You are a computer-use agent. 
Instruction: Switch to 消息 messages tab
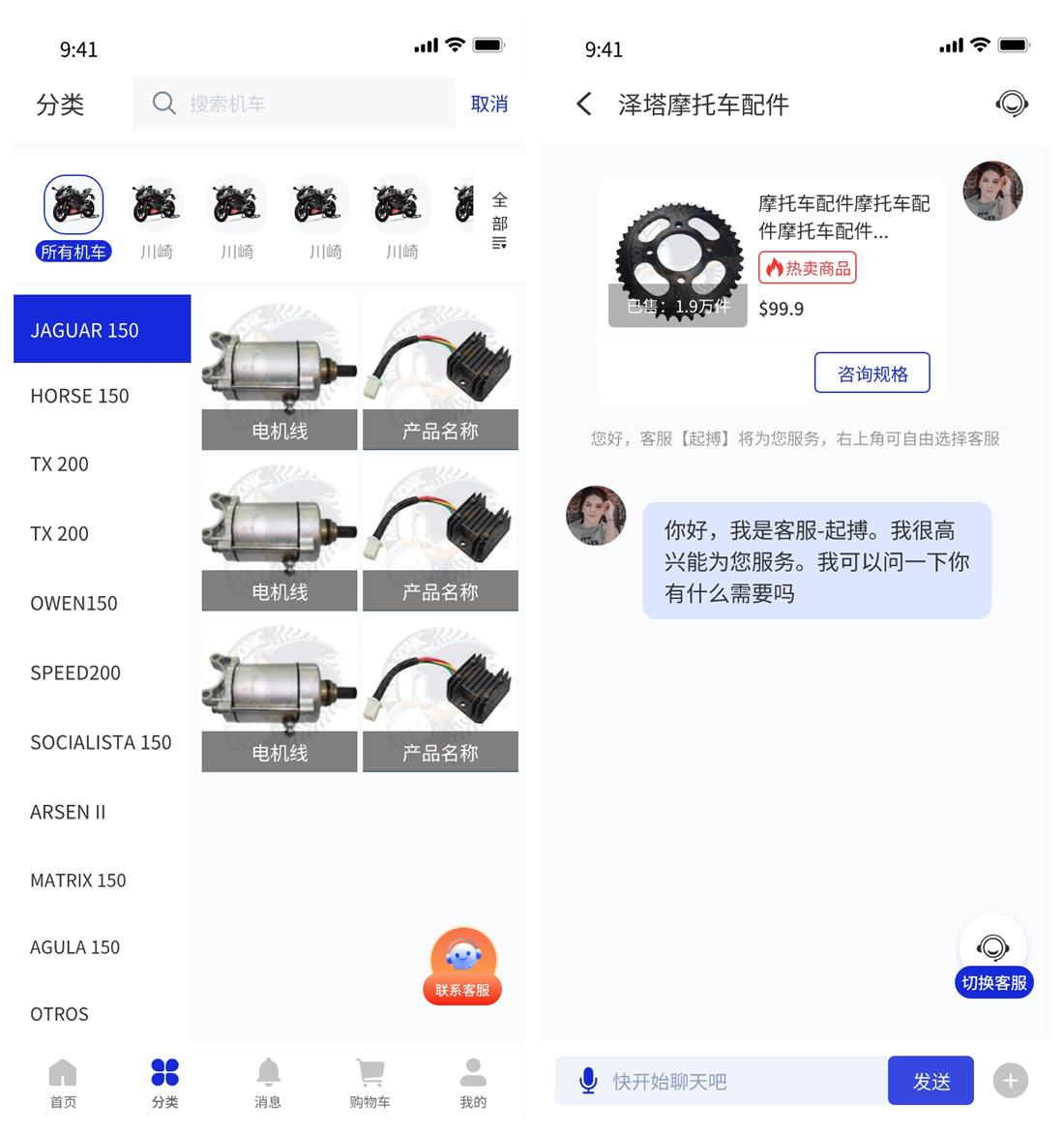click(x=268, y=1083)
